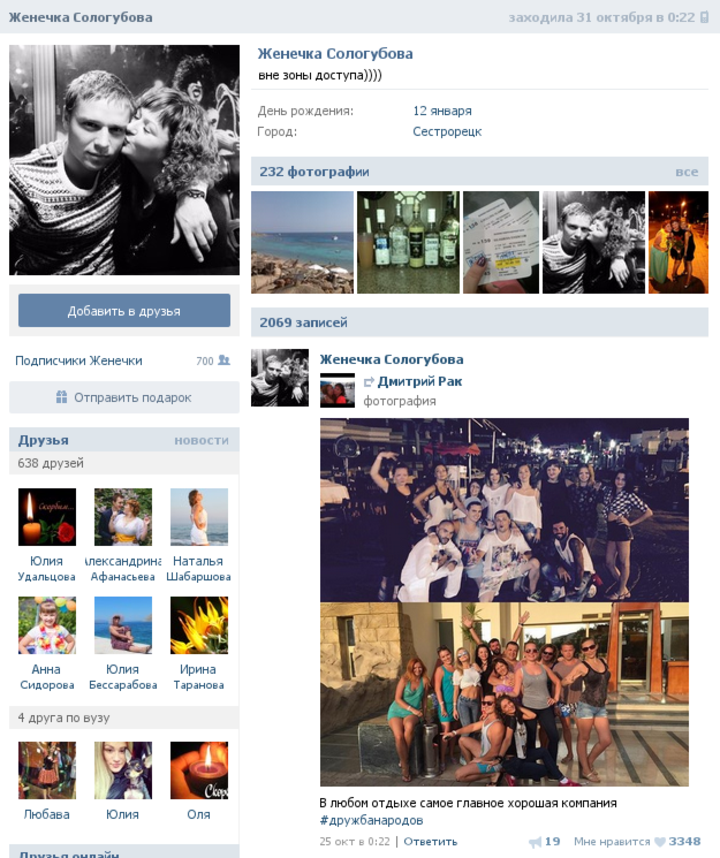Open Отправить подарок
This screenshot has width=720, height=858.
(124, 397)
